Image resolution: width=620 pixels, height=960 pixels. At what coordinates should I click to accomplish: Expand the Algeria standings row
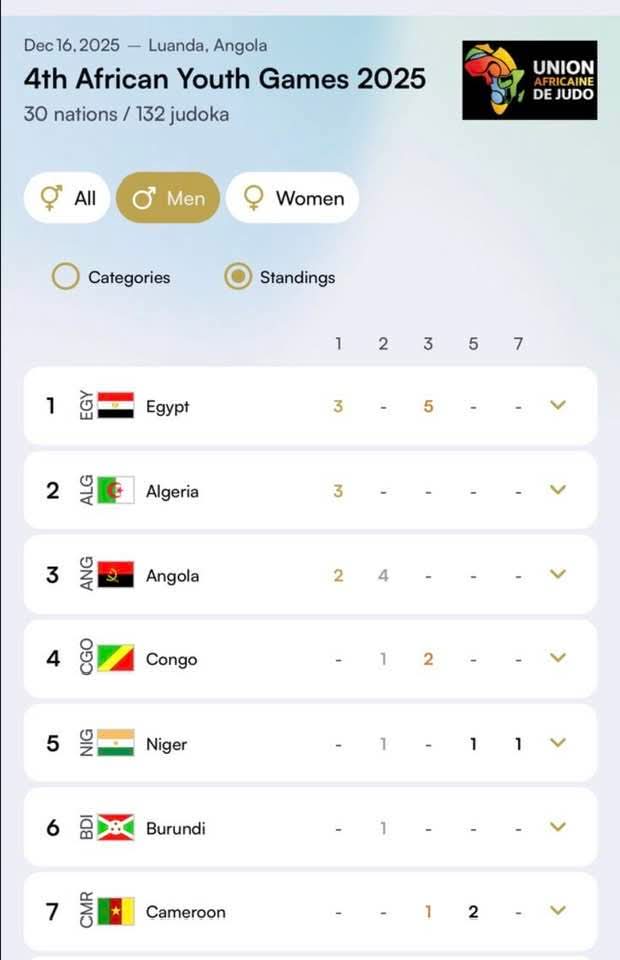coord(559,490)
